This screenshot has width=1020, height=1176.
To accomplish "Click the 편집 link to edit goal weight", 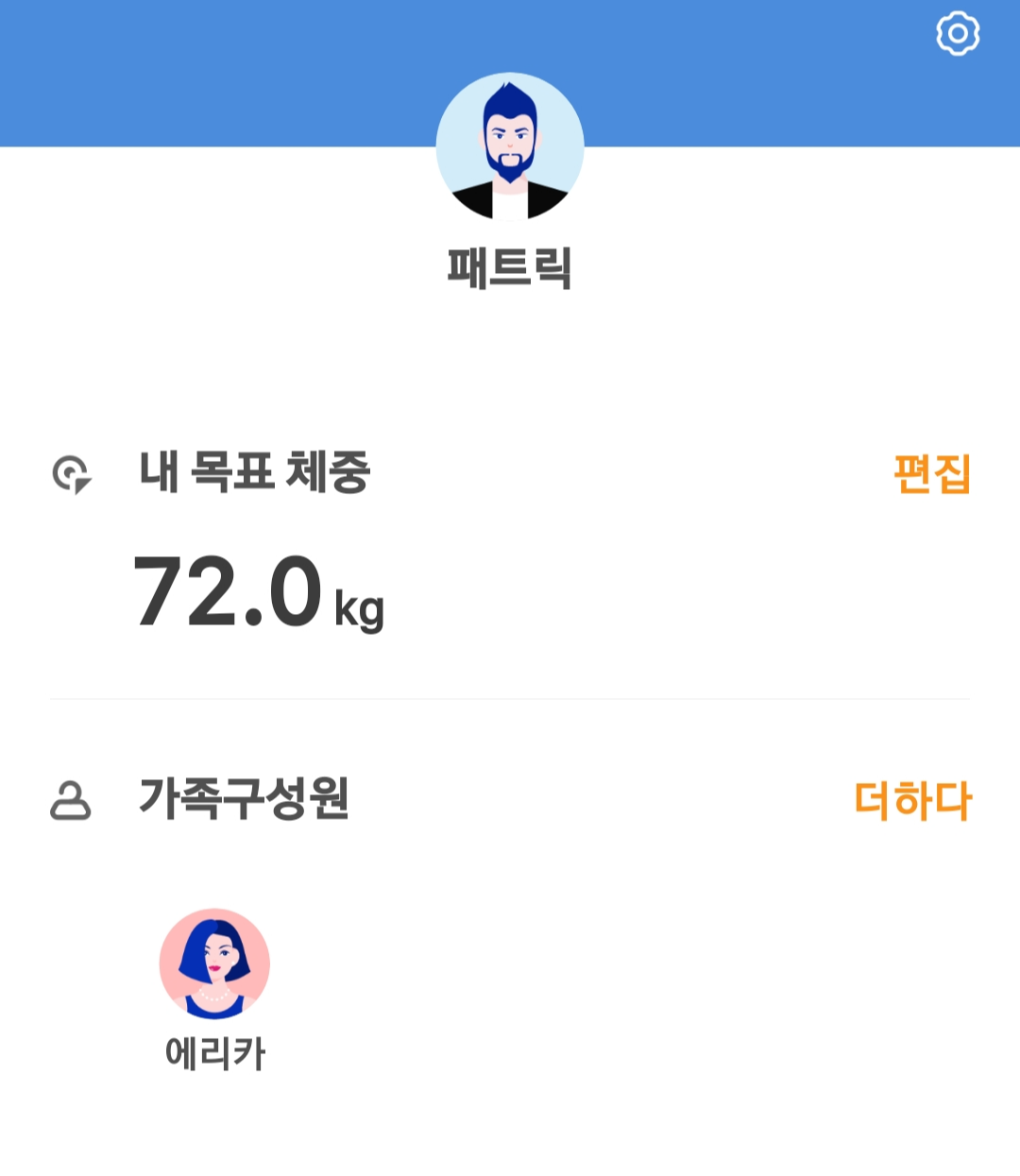I will [x=930, y=475].
